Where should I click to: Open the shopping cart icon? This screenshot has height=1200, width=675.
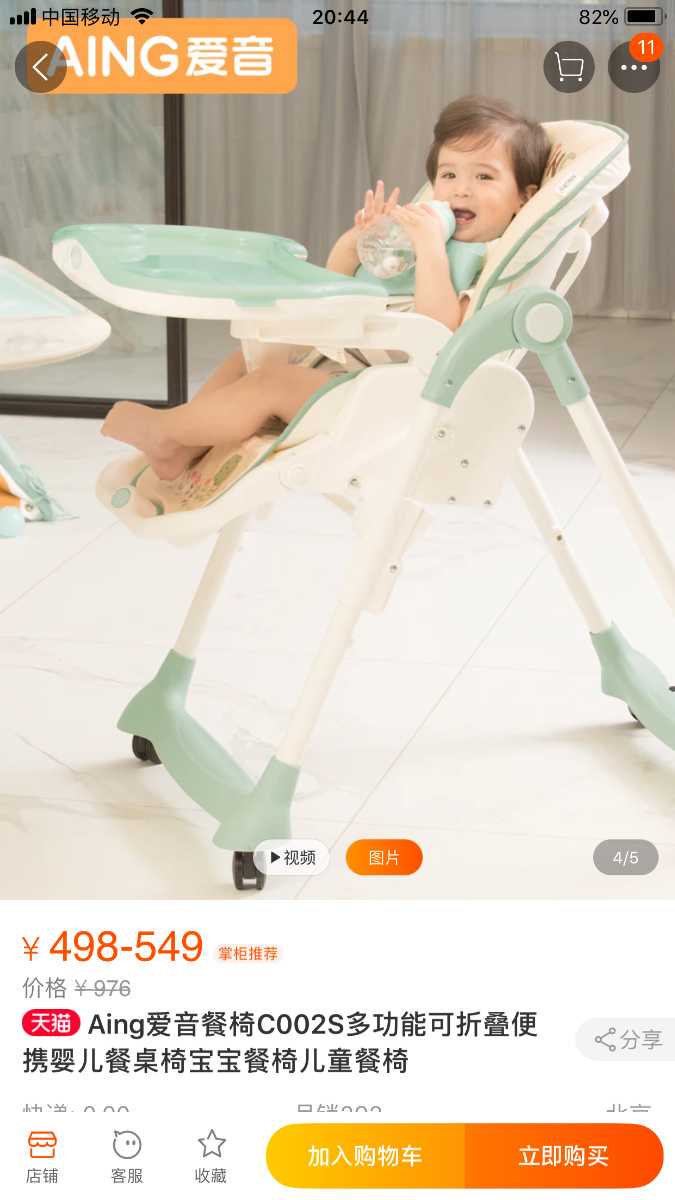(569, 68)
